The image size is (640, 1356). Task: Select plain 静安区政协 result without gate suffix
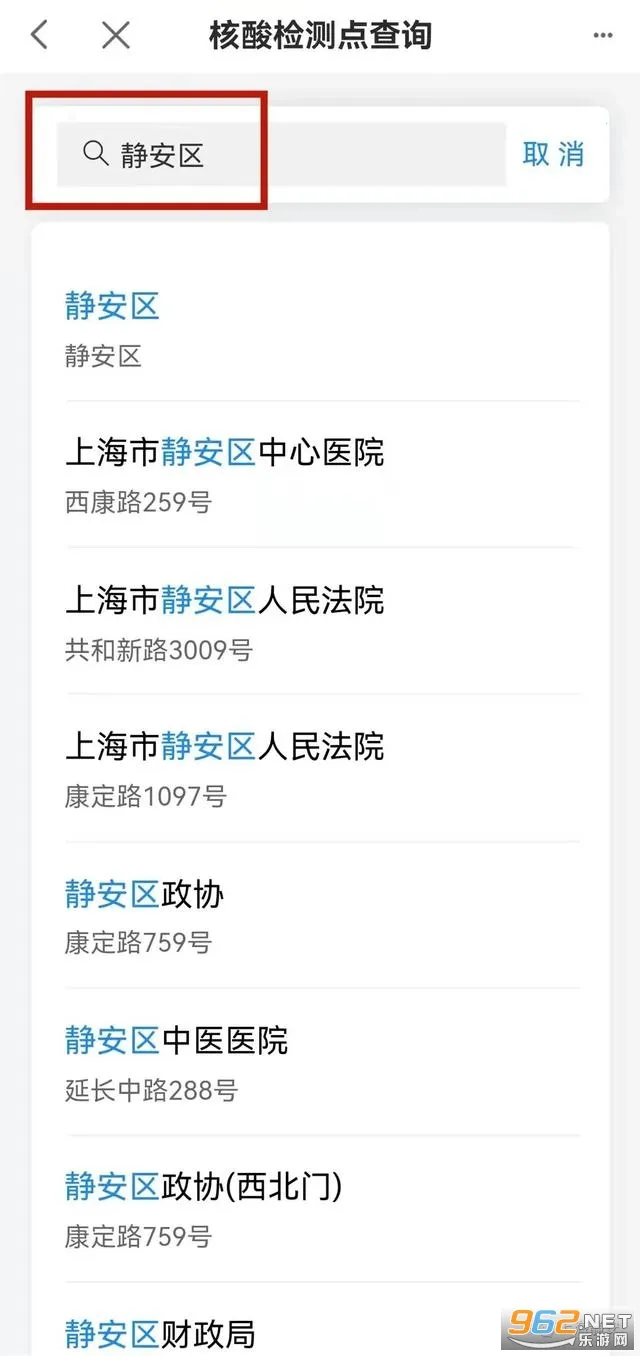145,912
